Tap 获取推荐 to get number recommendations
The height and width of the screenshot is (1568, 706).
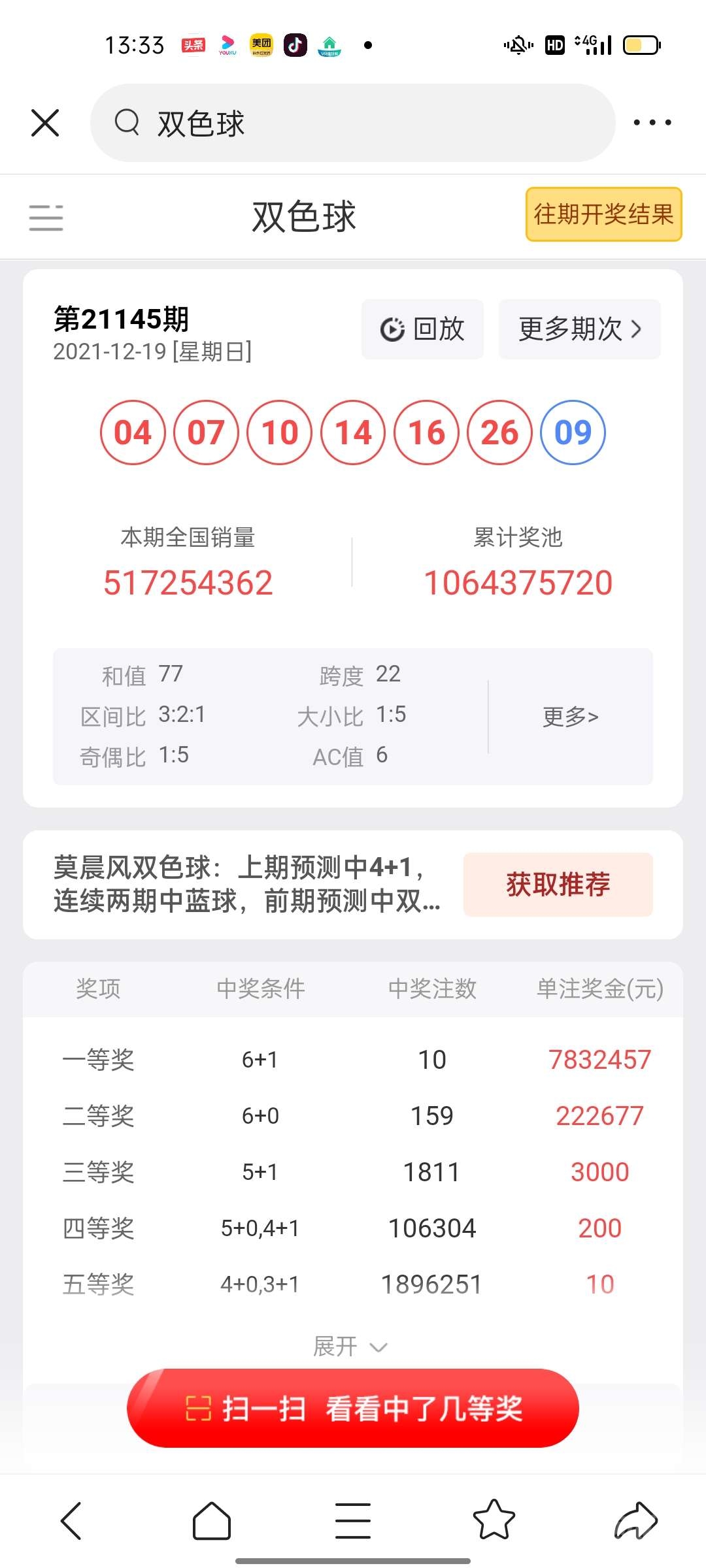tap(558, 885)
